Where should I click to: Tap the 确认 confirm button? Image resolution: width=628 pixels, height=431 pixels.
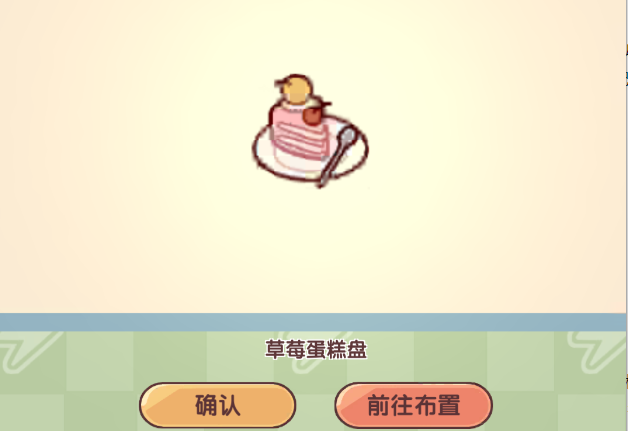click(x=217, y=405)
